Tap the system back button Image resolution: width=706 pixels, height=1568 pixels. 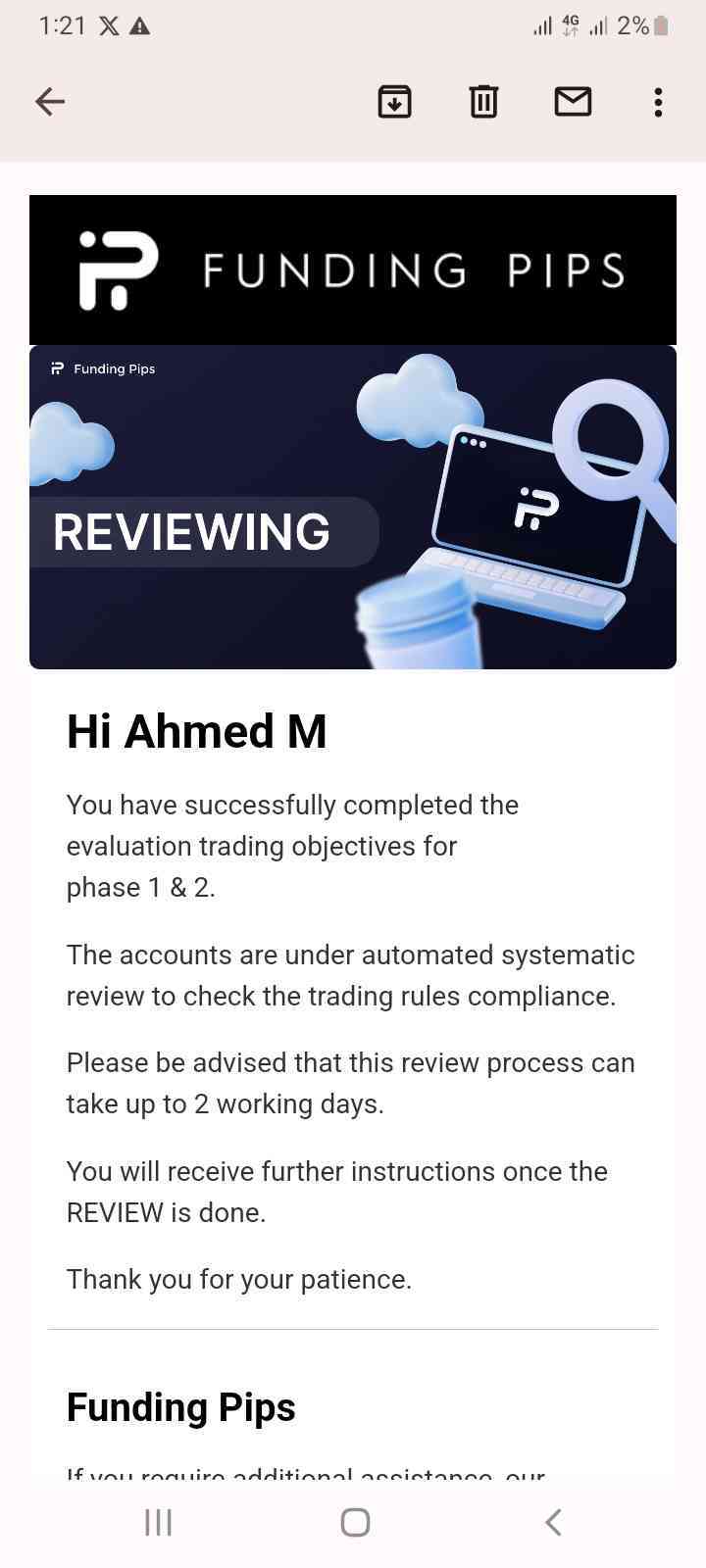(x=553, y=1522)
